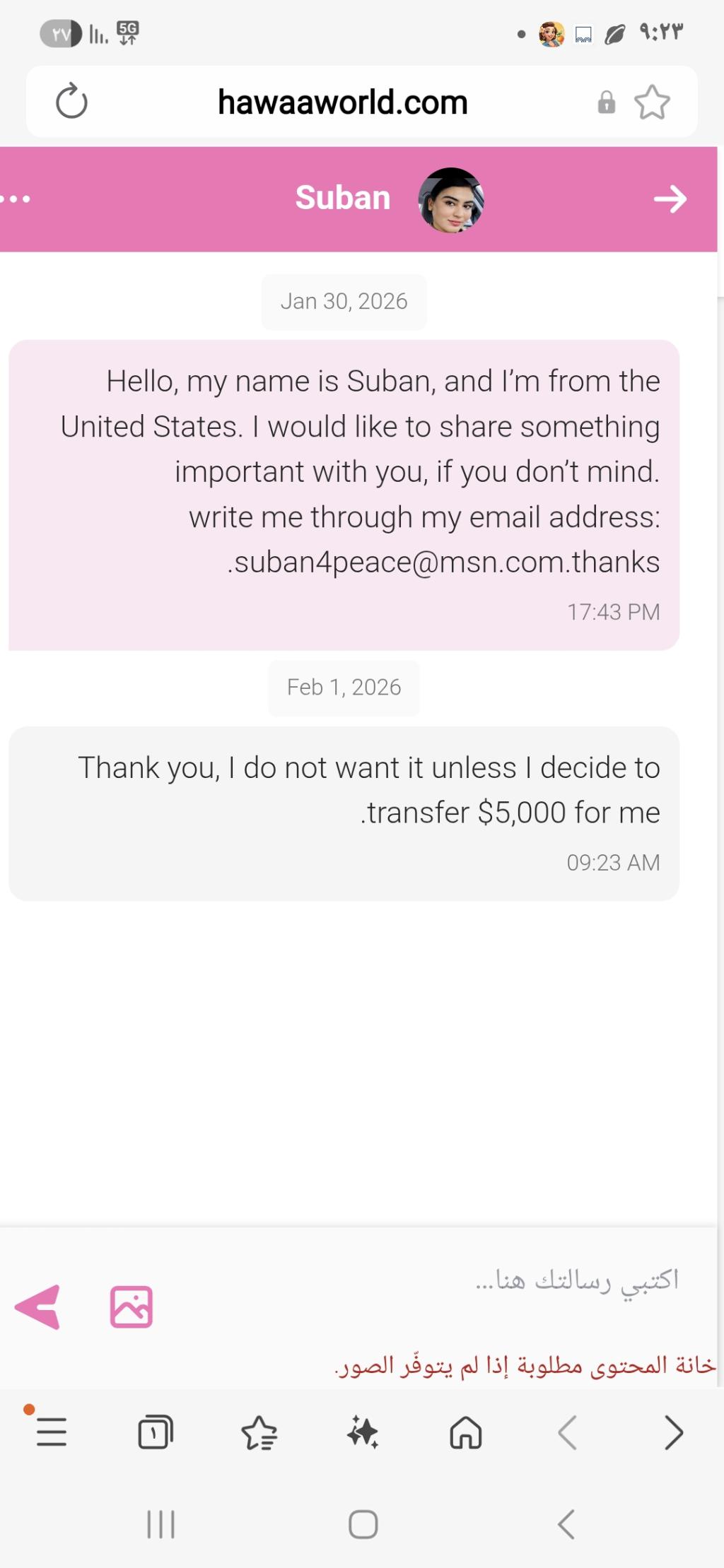This screenshot has height=1568, width=724.
Task: Go to the phone home screen
Action: click(363, 1524)
